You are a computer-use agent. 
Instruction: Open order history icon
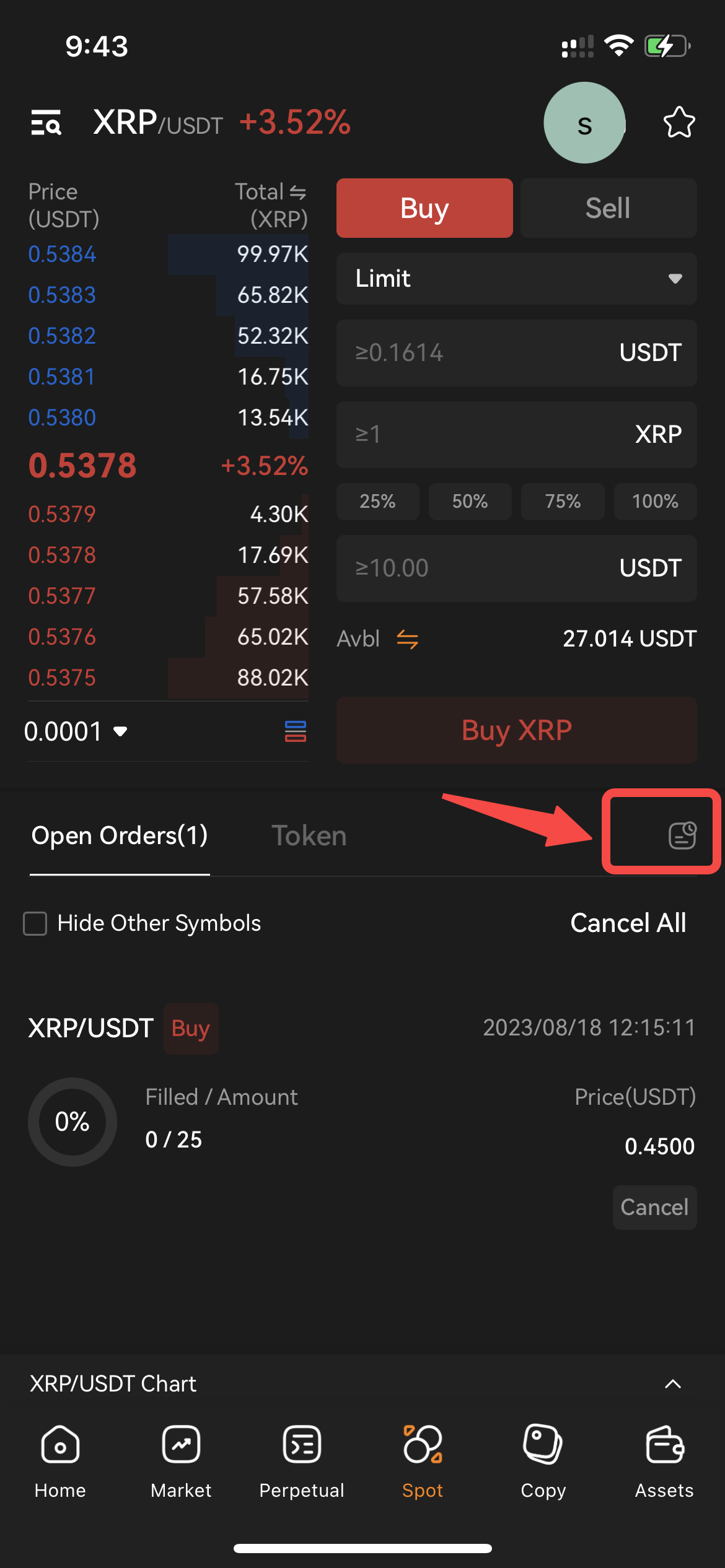coord(682,835)
